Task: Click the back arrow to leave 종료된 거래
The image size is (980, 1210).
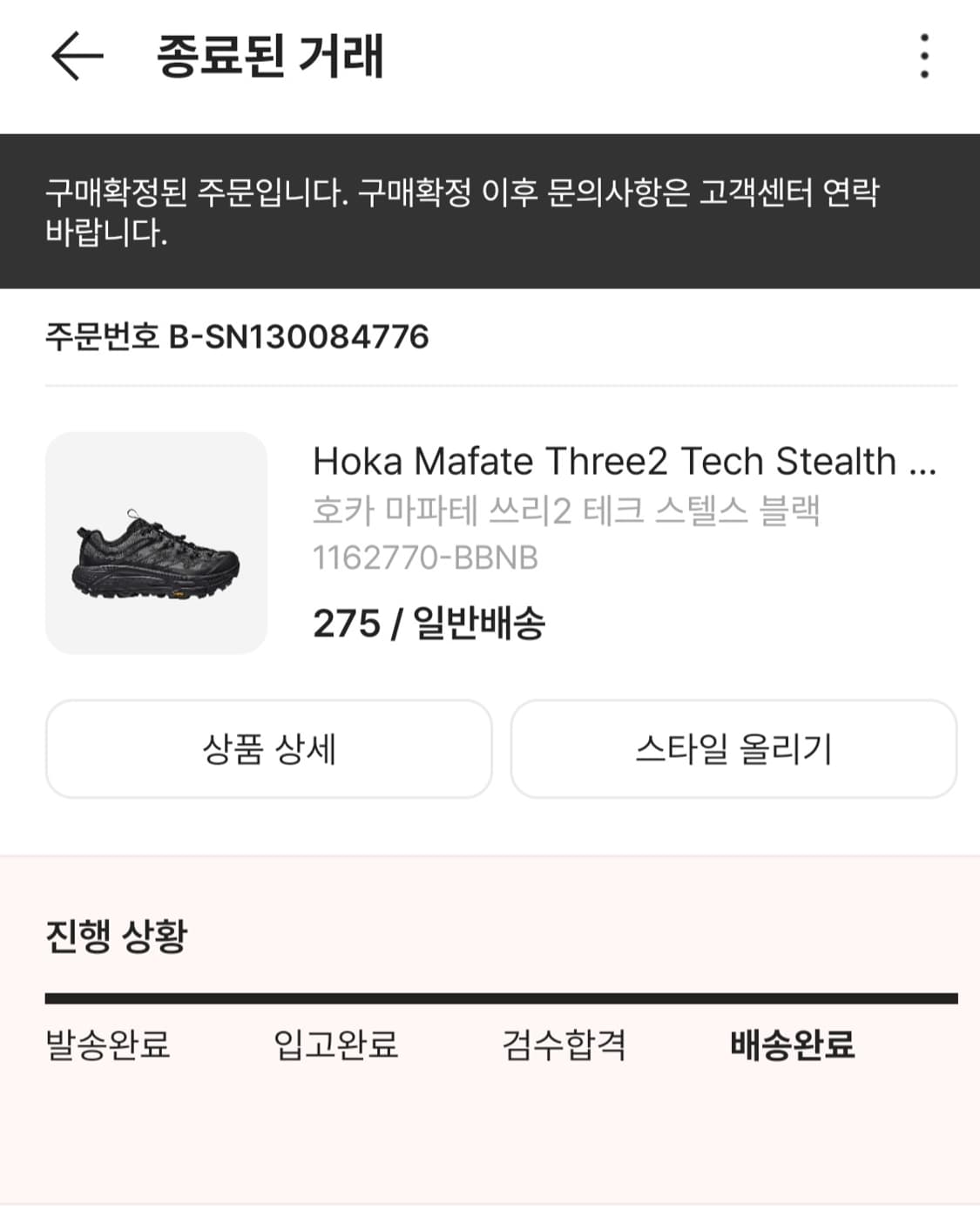Action: (x=71, y=57)
